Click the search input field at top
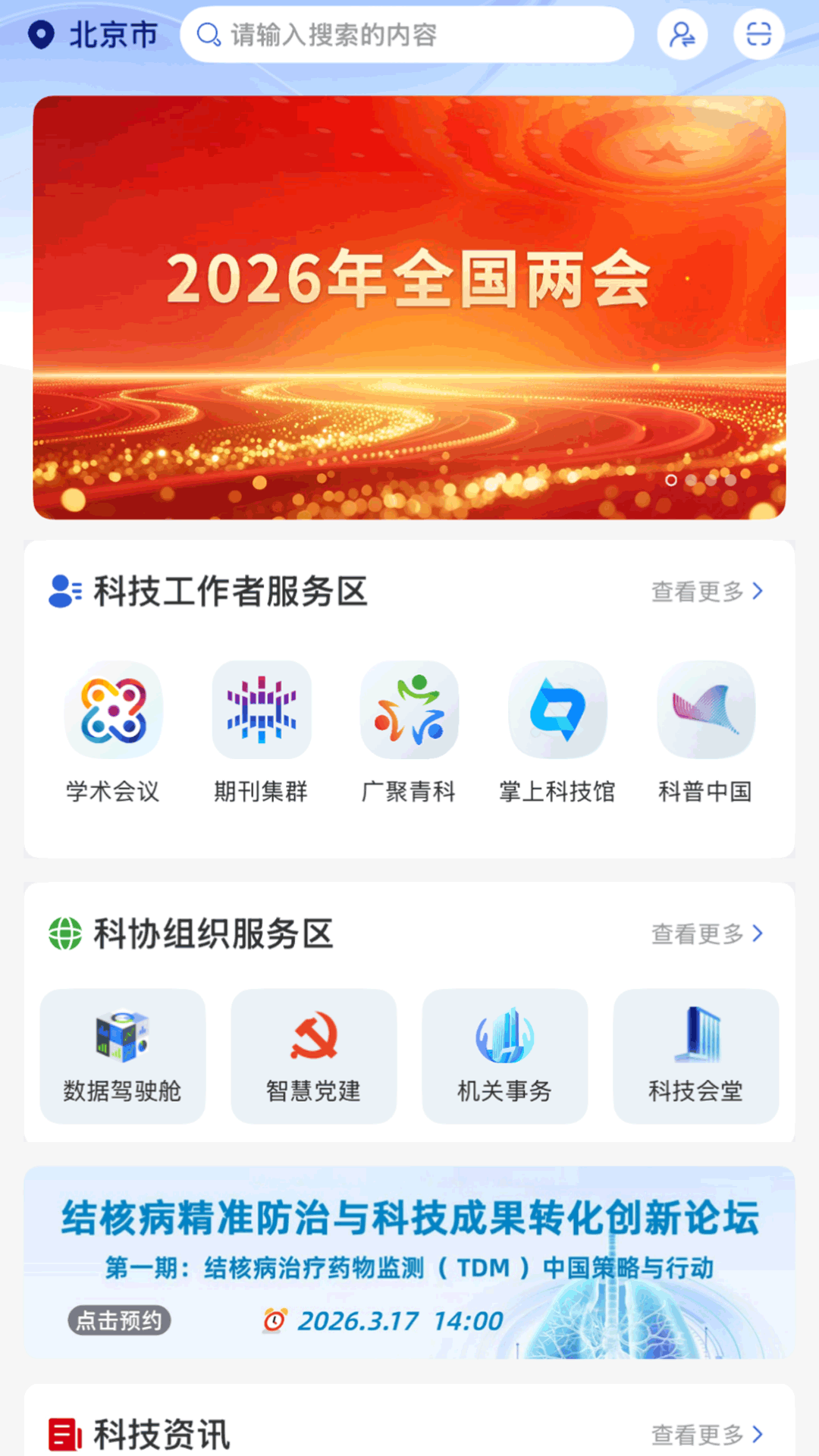This screenshot has width=819, height=1456. click(x=406, y=34)
